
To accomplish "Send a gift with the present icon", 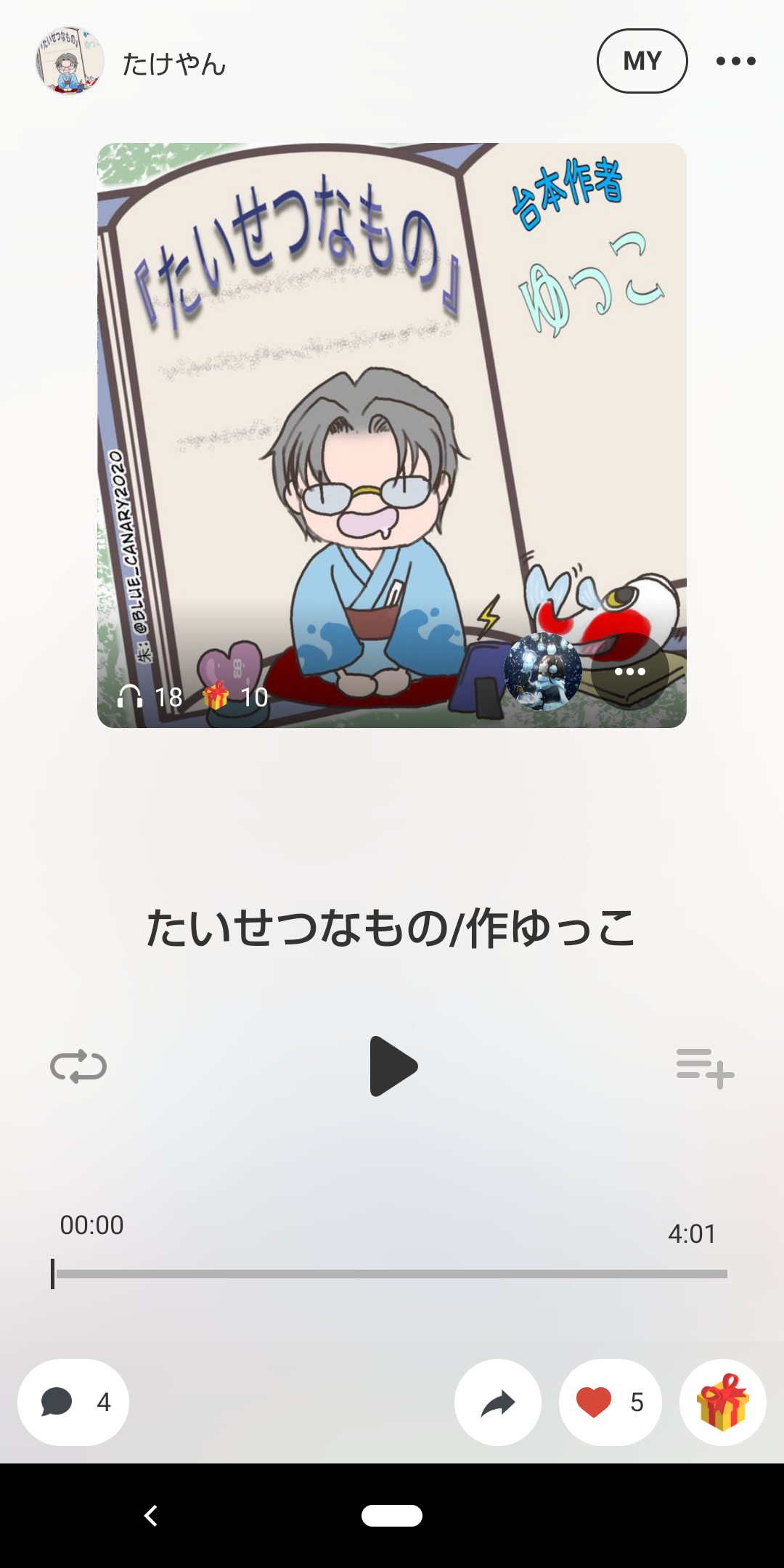I will tap(722, 1402).
